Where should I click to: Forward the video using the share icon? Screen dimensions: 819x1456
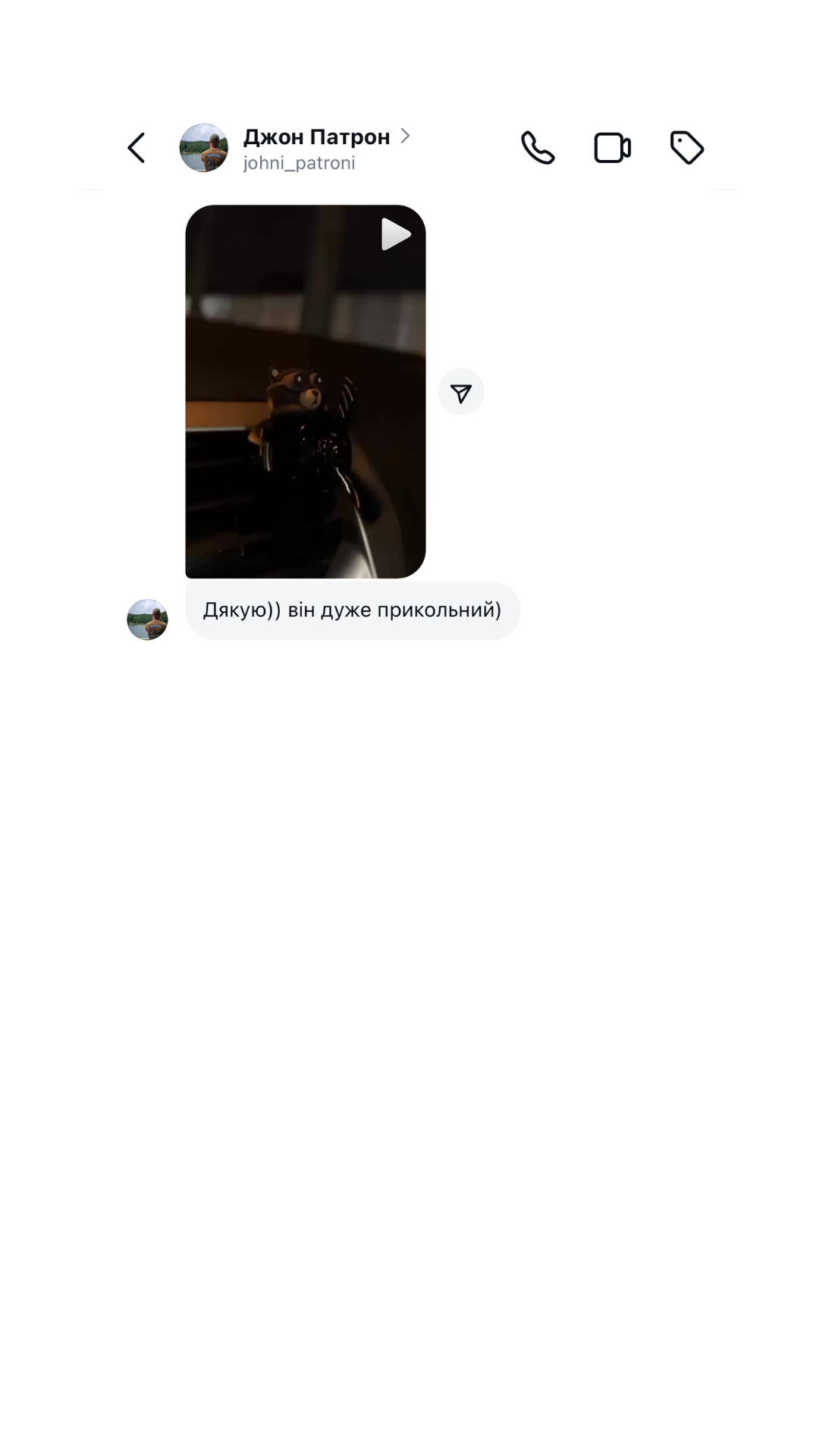461,392
